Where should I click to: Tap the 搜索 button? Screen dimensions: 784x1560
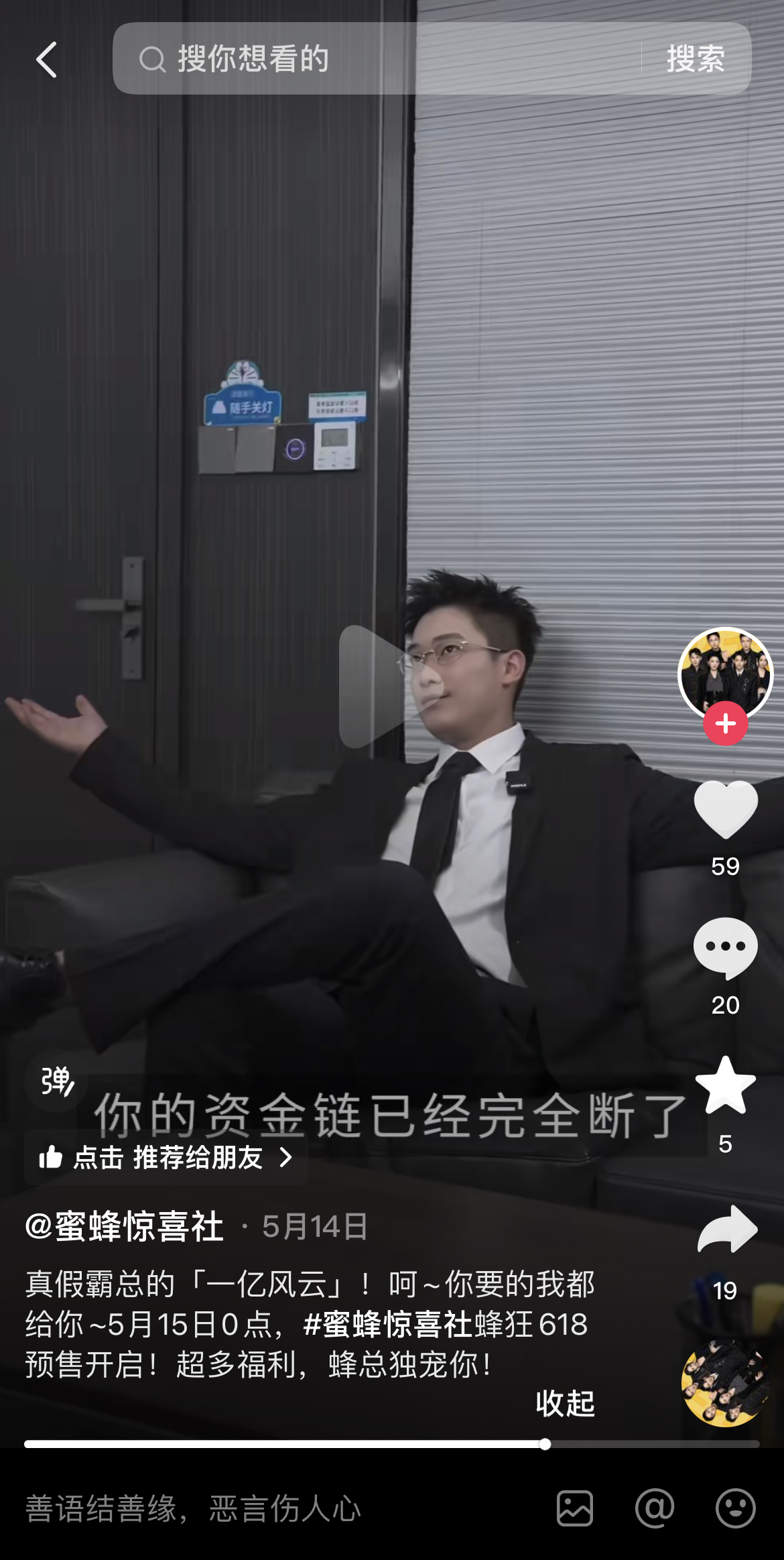point(696,59)
